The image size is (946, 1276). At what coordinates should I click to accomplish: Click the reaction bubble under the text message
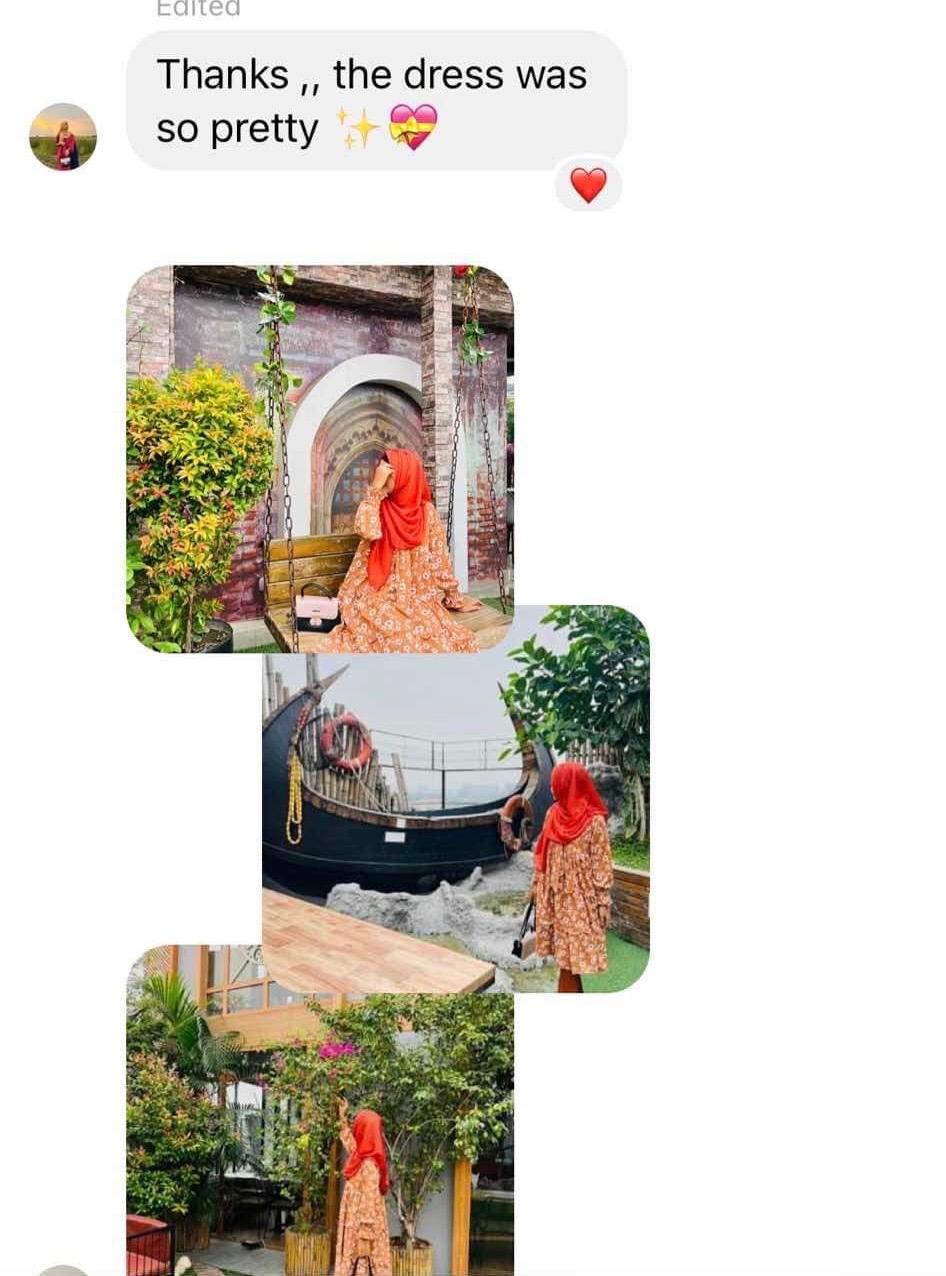[589, 184]
